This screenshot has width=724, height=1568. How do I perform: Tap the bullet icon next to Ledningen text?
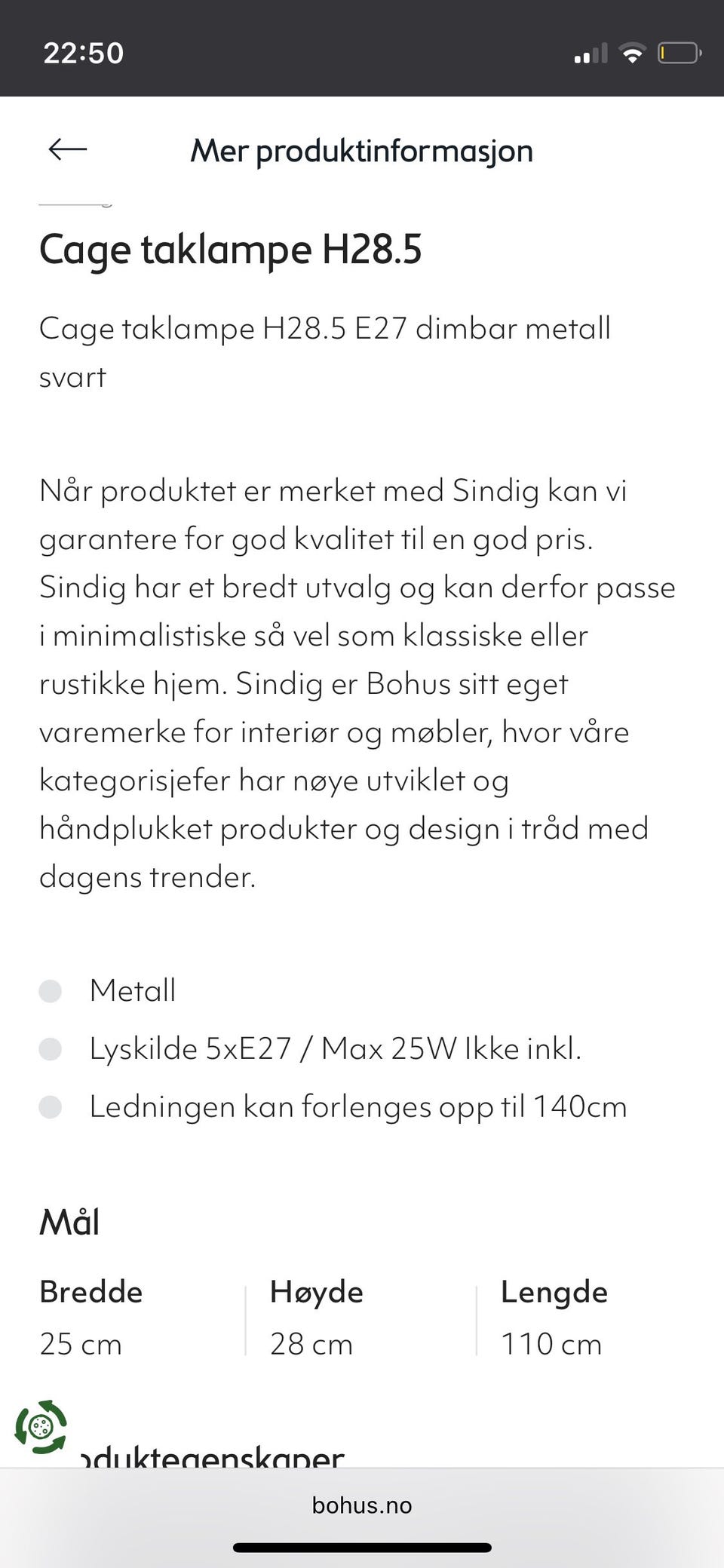click(51, 1106)
